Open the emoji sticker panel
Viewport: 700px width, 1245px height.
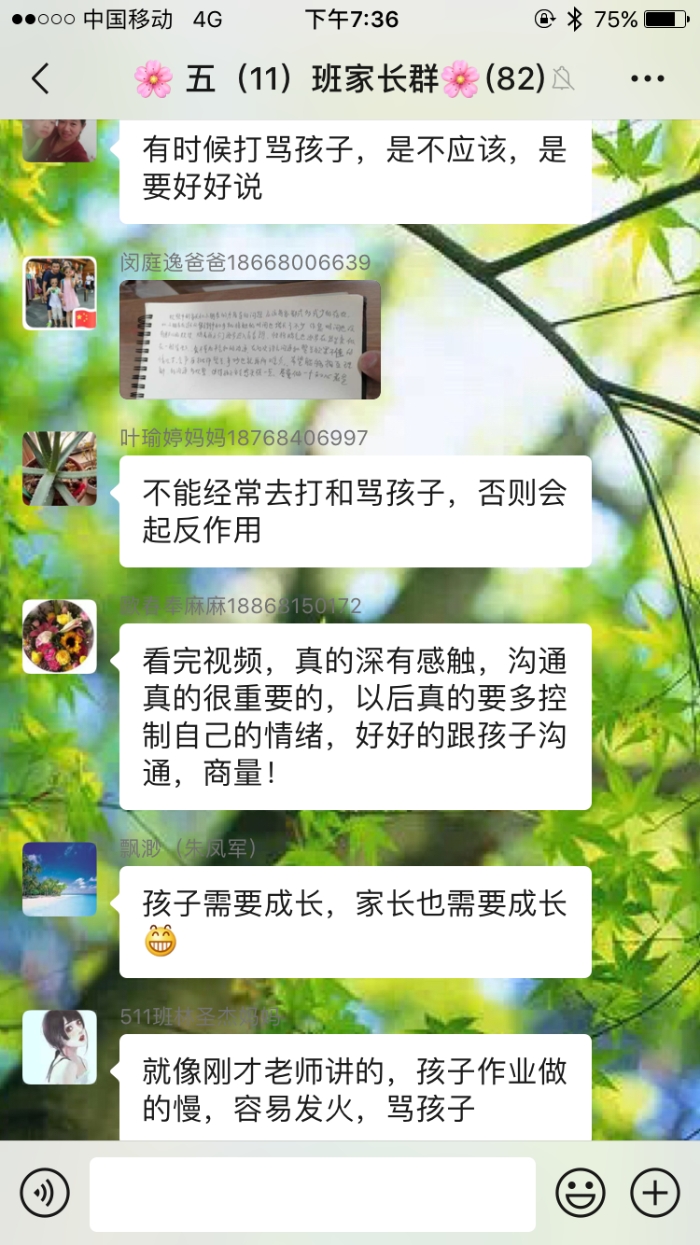tap(580, 1193)
